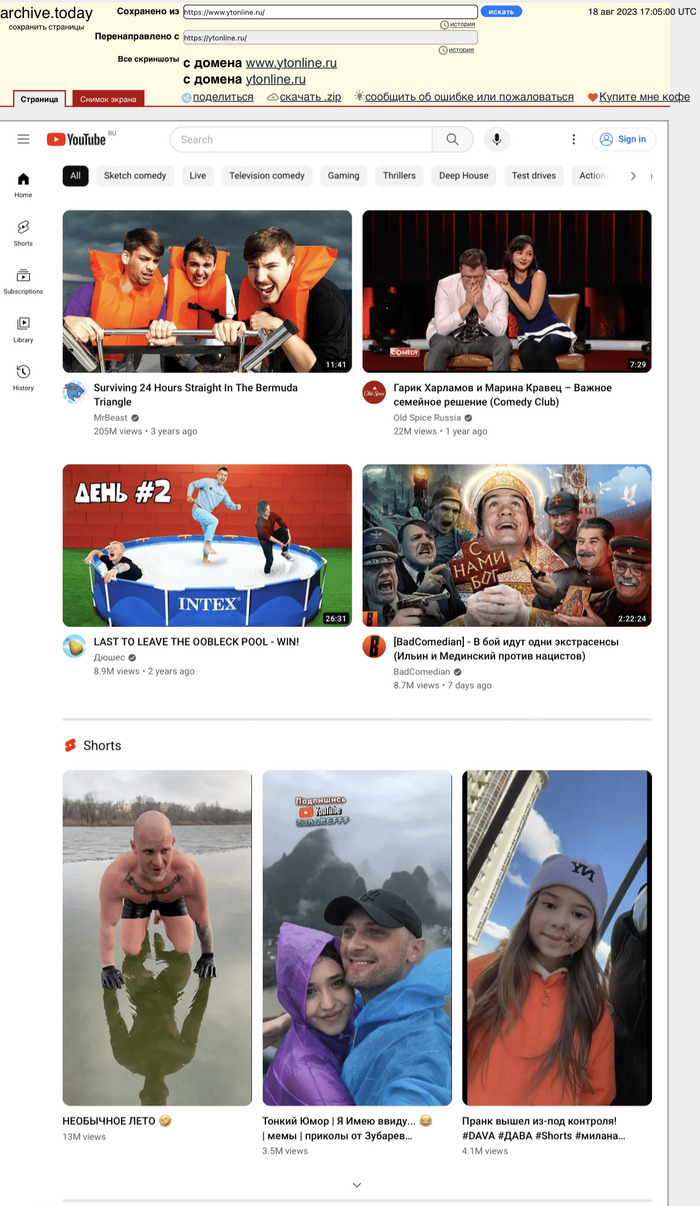The image size is (700, 1206).
Task: Open History in the sidebar
Action: click(23, 377)
